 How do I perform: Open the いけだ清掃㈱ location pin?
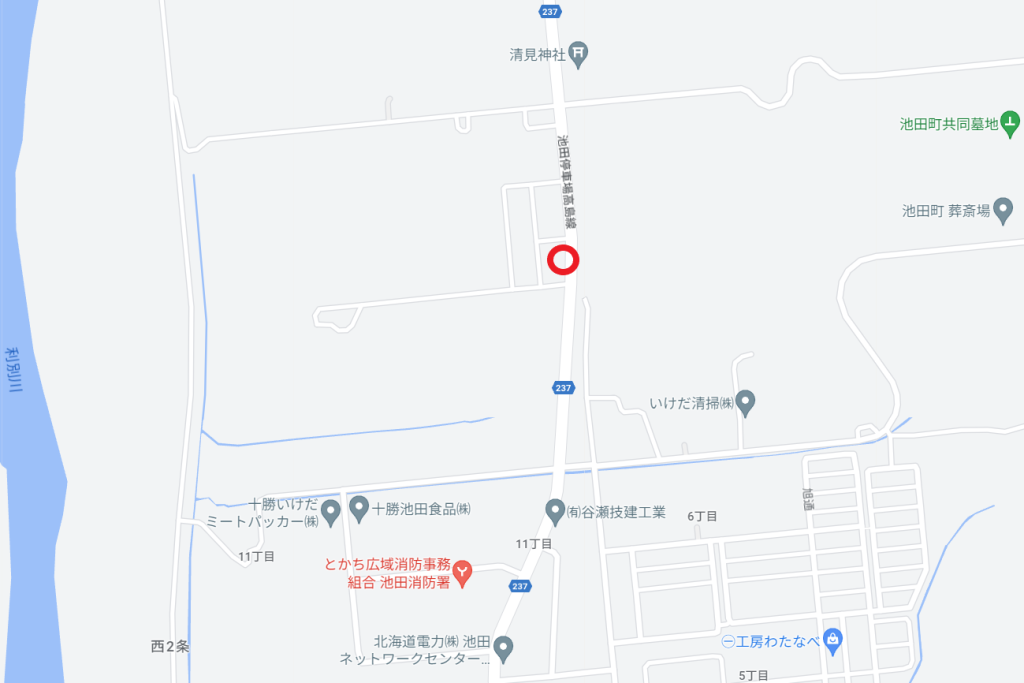point(746,403)
